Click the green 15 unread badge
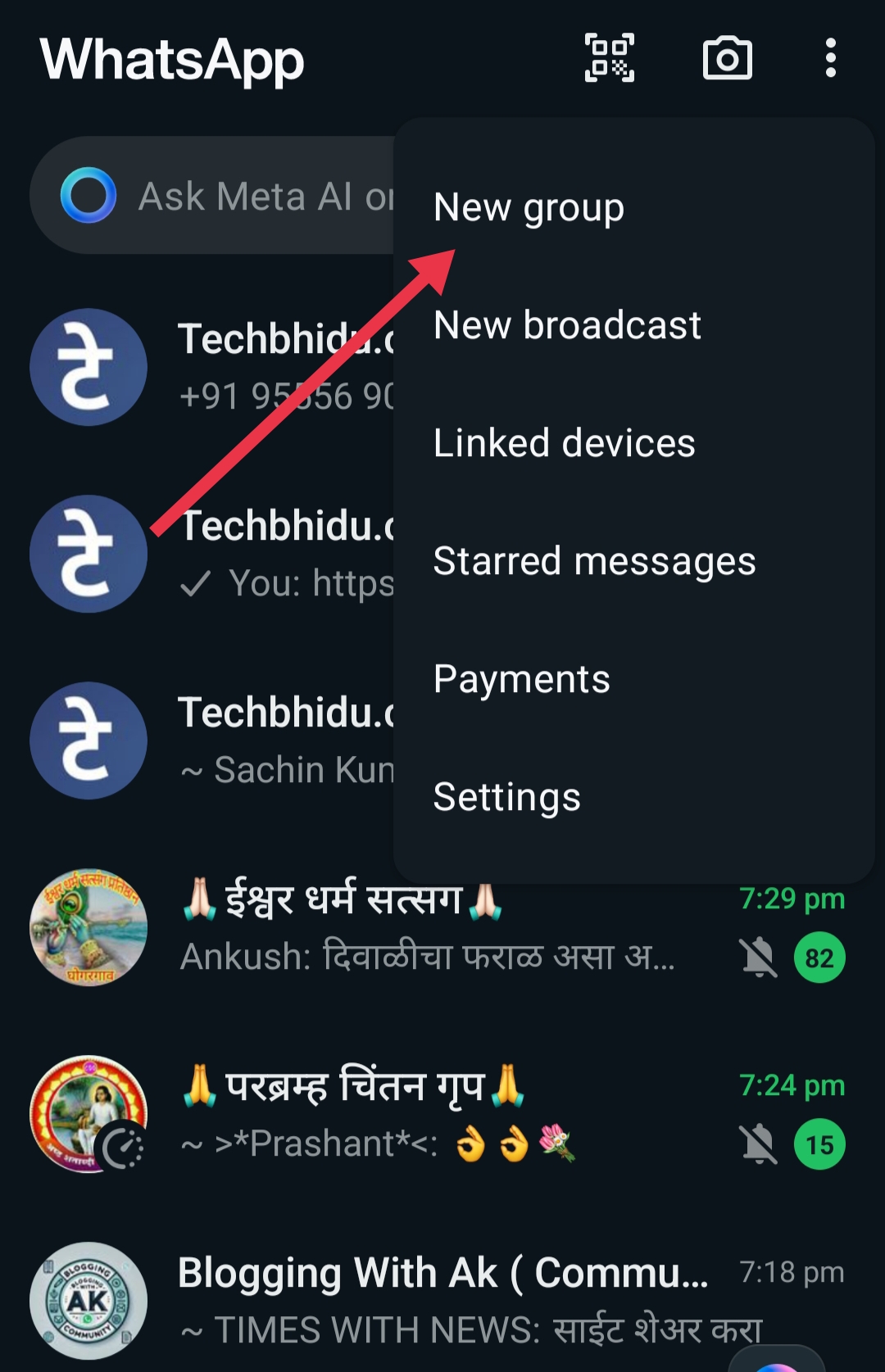This screenshot has height=1372, width=885. (x=819, y=1143)
